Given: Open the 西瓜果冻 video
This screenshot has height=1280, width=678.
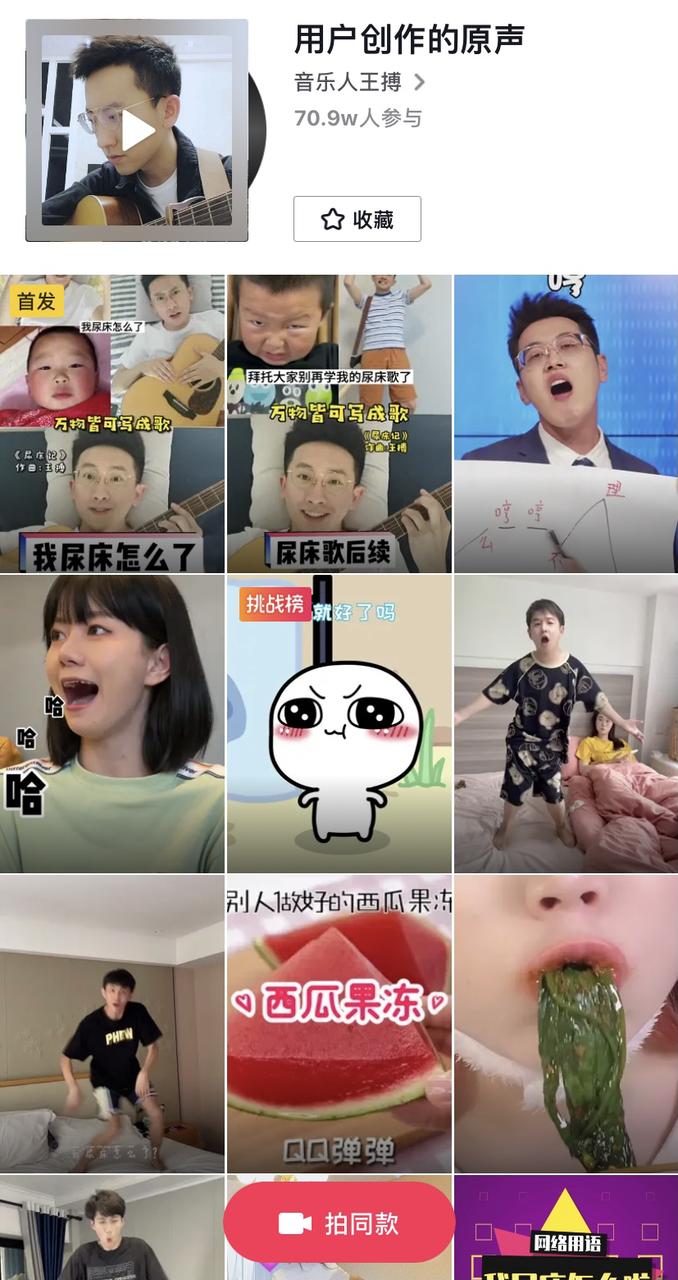Looking at the screenshot, I should (339, 1023).
